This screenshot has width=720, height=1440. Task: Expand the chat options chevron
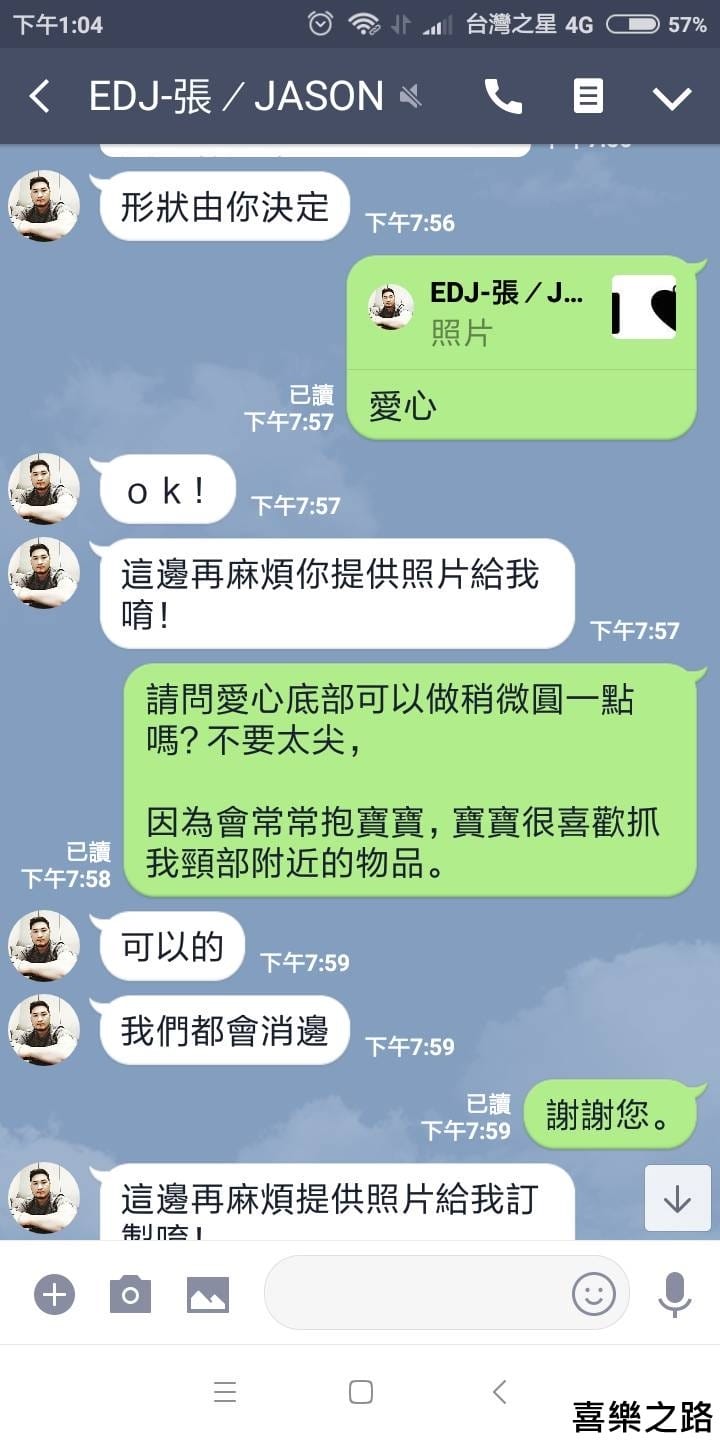click(x=672, y=97)
